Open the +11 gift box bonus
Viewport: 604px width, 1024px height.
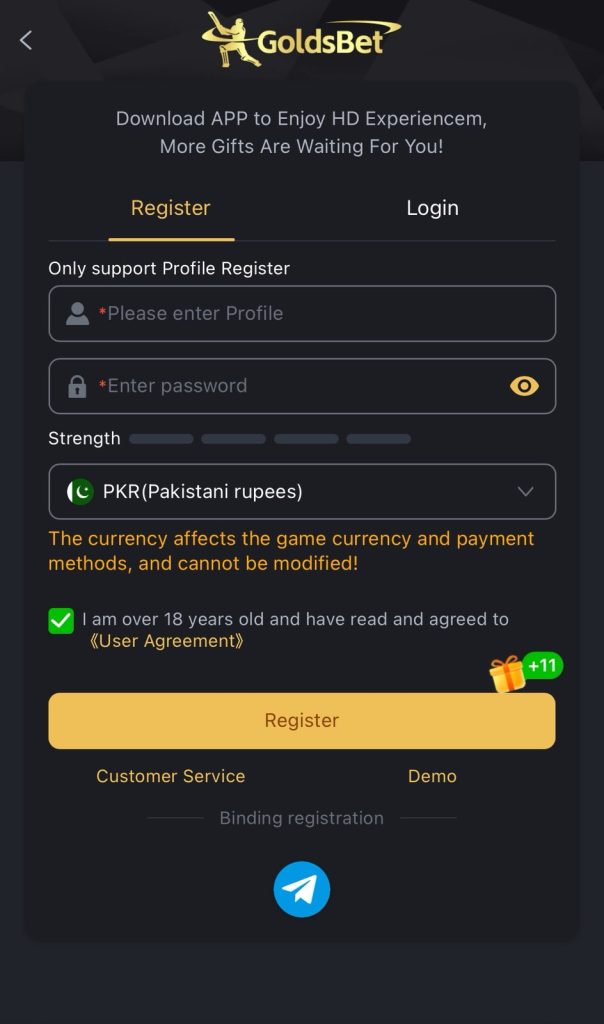click(526, 672)
